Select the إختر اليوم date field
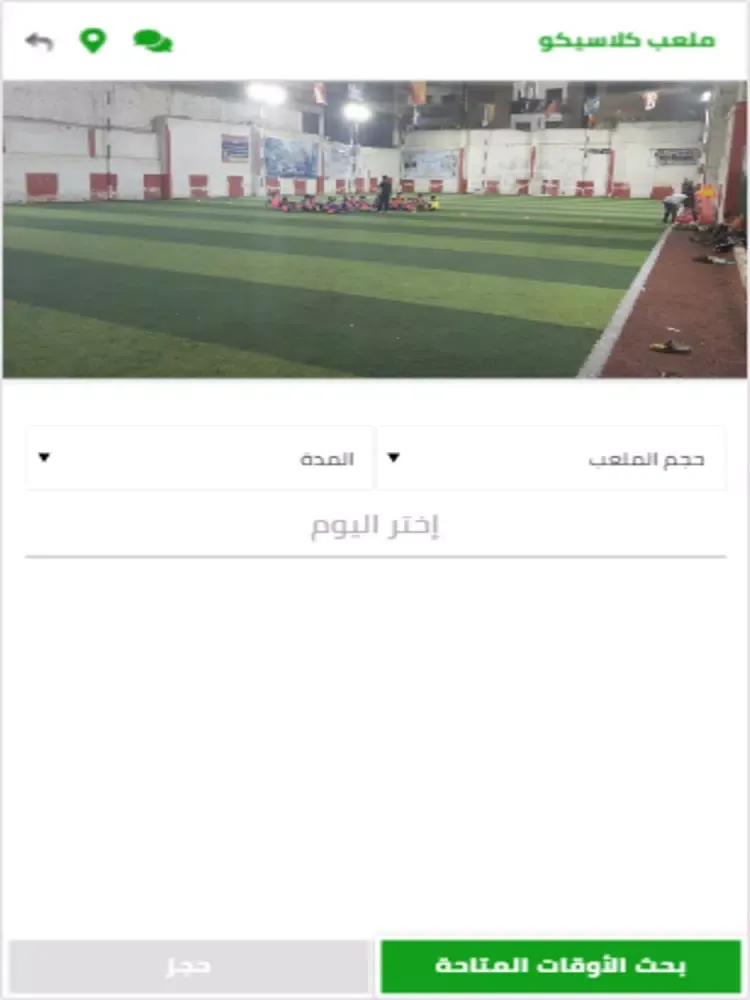Viewport: 750px width, 1000px height. pyautogui.click(x=375, y=527)
